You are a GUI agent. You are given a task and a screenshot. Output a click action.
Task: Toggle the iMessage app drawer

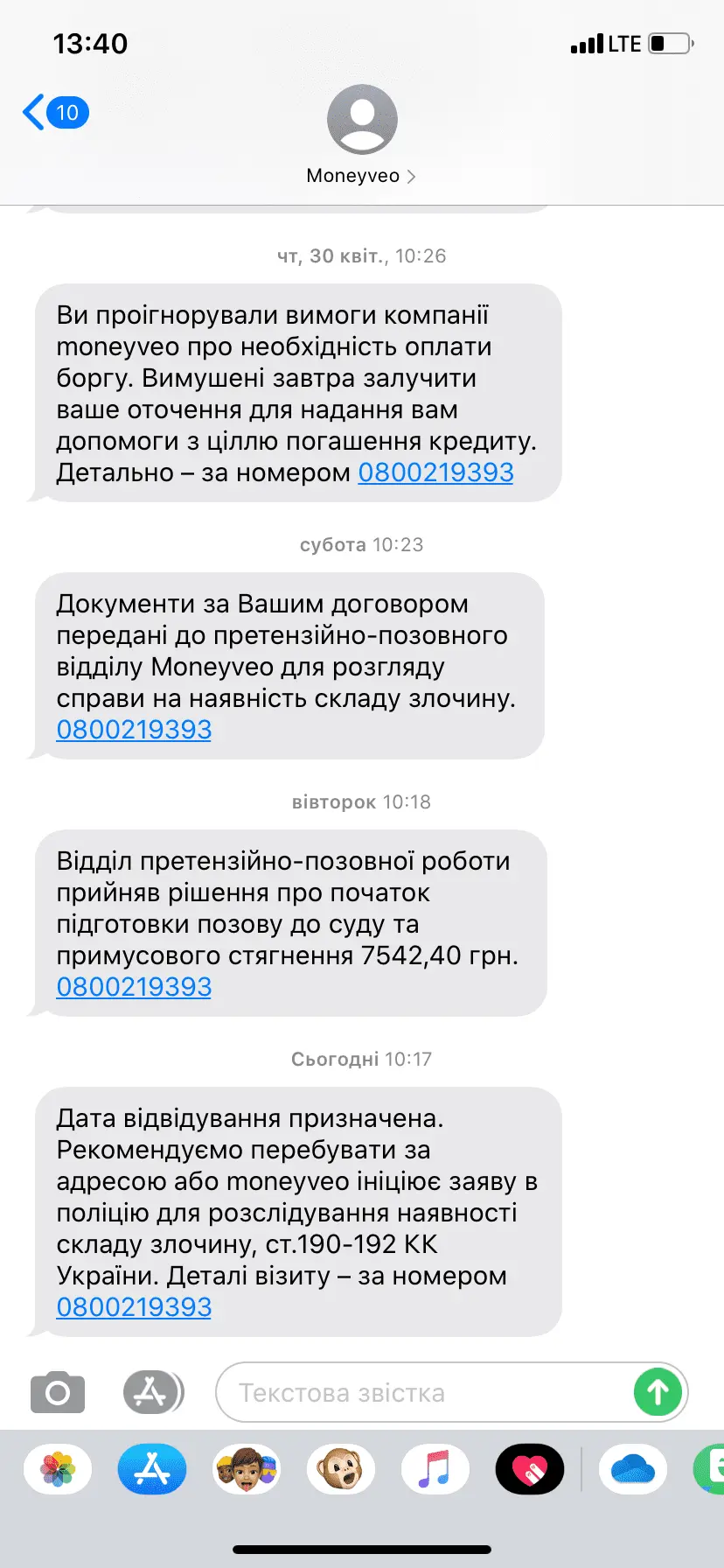152,1392
